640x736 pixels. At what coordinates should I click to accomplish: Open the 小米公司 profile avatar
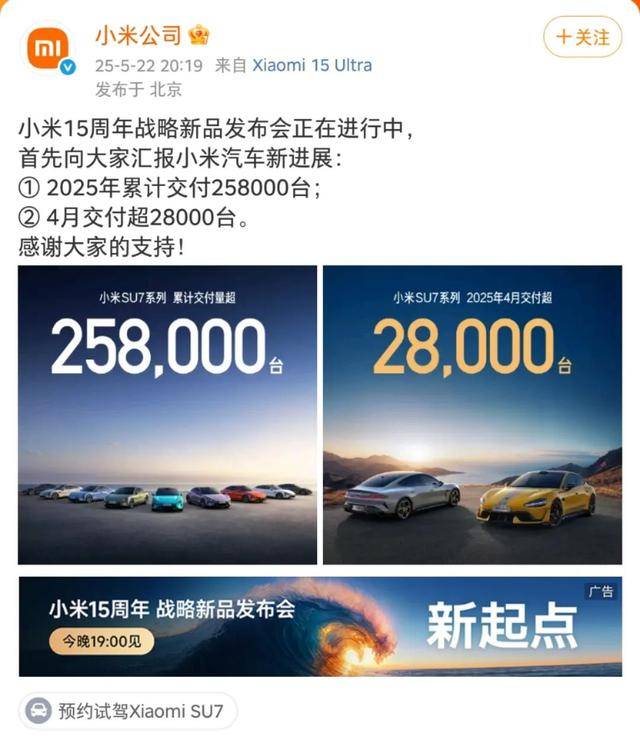(x=48, y=46)
